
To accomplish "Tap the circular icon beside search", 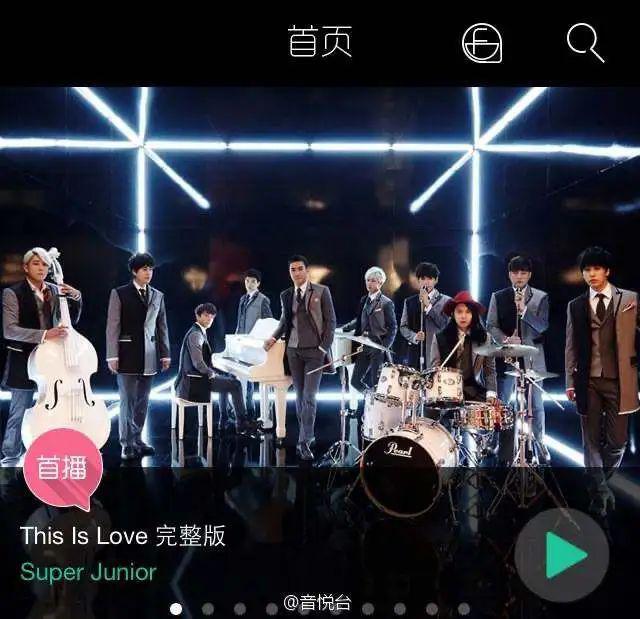I will pyautogui.click(x=482, y=43).
